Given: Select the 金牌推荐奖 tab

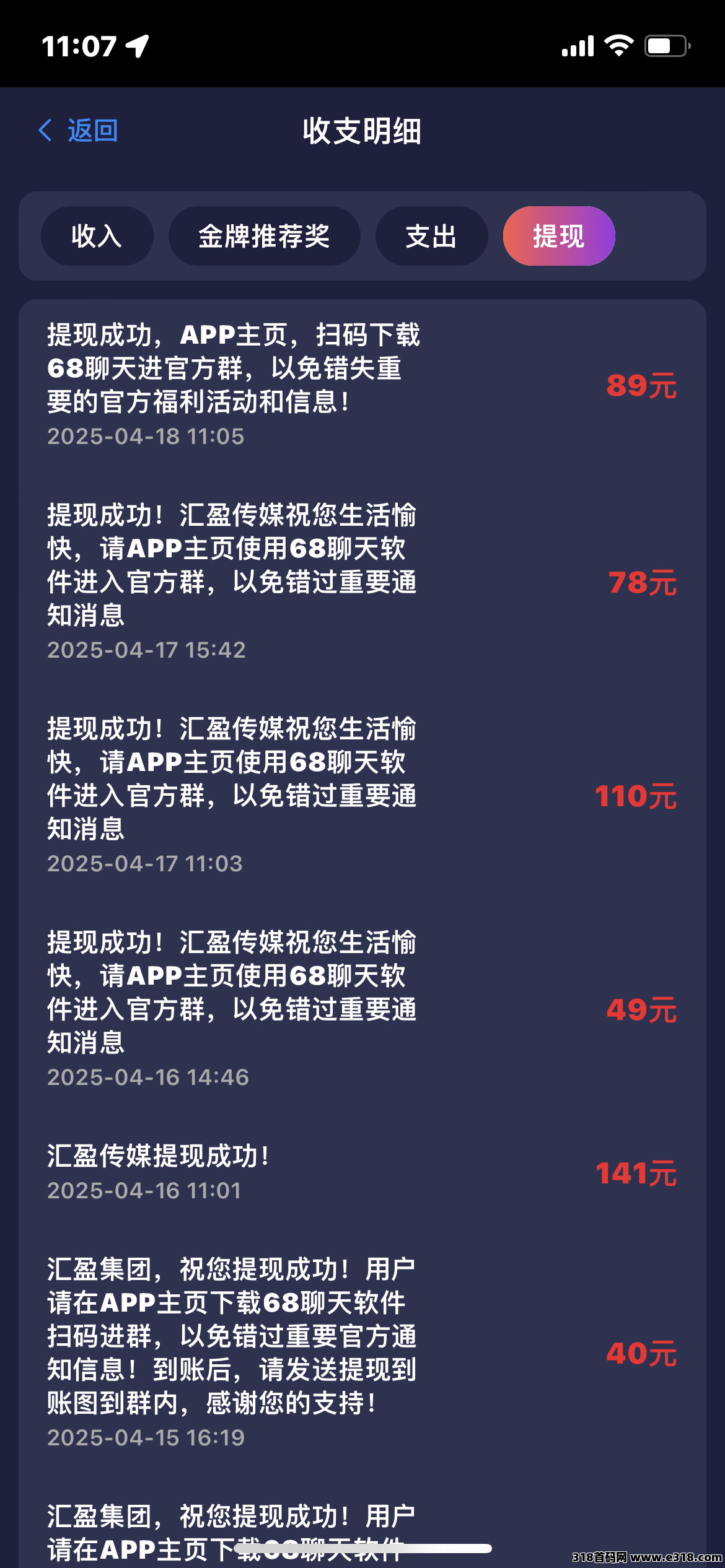Looking at the screenshot, I should point(265,236).
